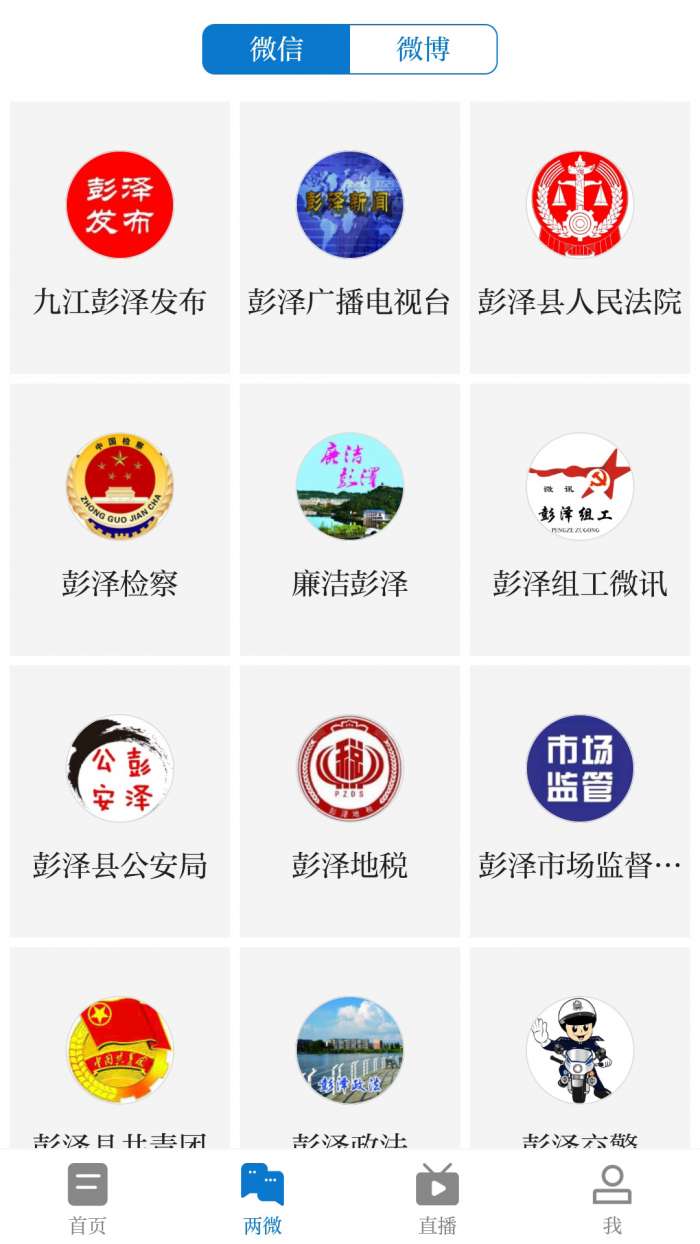Image resolution: width=700 pixels, height=1244 pixels.
Task: View the 廉洁彭泽 account
Action: 350,519
